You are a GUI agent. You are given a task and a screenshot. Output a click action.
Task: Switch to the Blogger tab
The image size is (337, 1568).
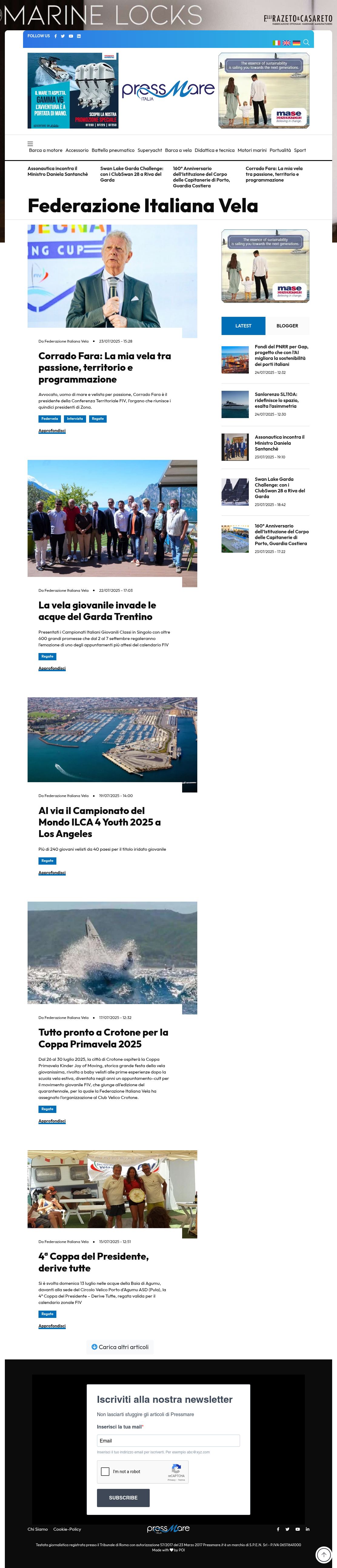(287, 326)
